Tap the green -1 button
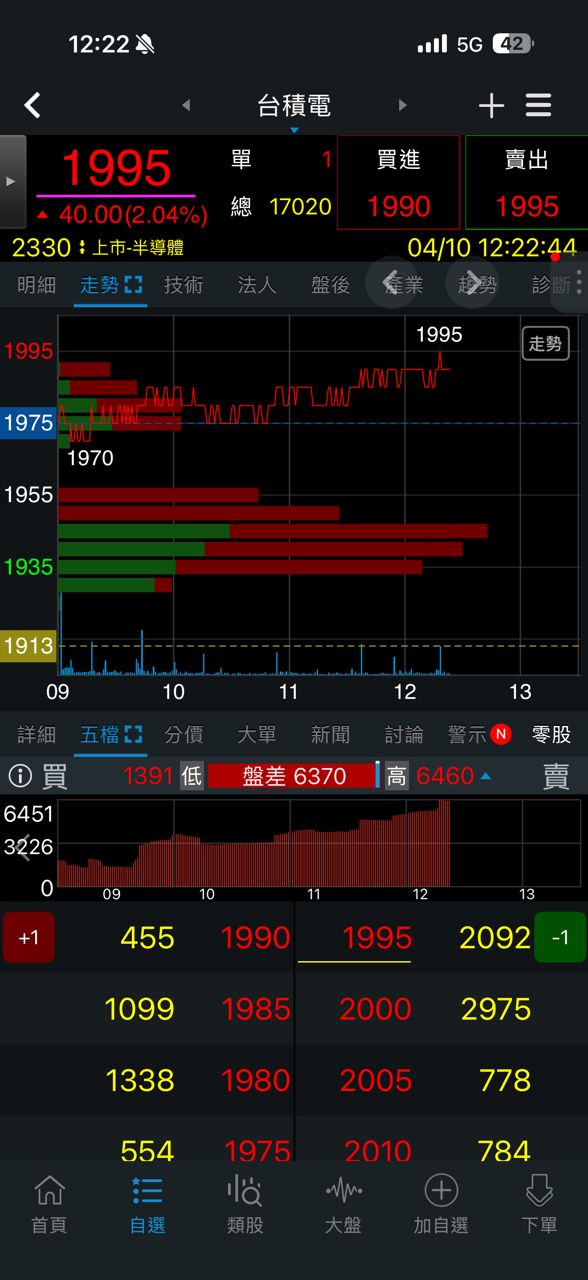588x1280 pixels. [x=560, y=937]
